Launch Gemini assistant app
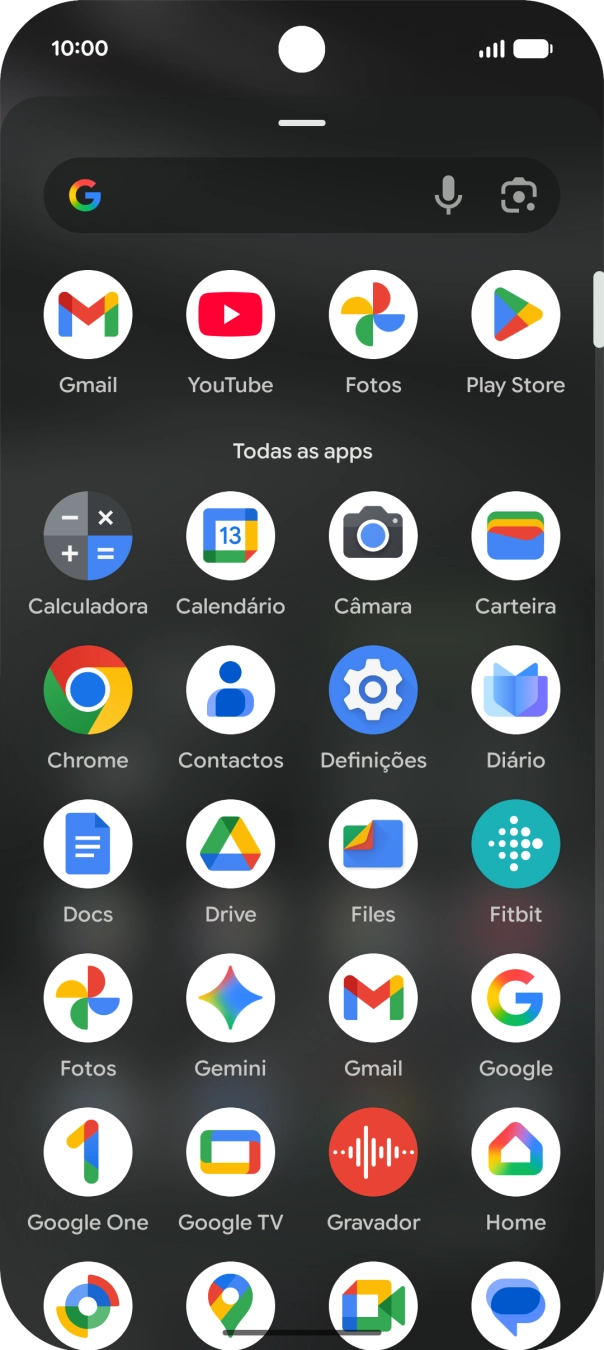Viewport: 604px width, 1350px height. pyautogui.click(x=230, y=998)
